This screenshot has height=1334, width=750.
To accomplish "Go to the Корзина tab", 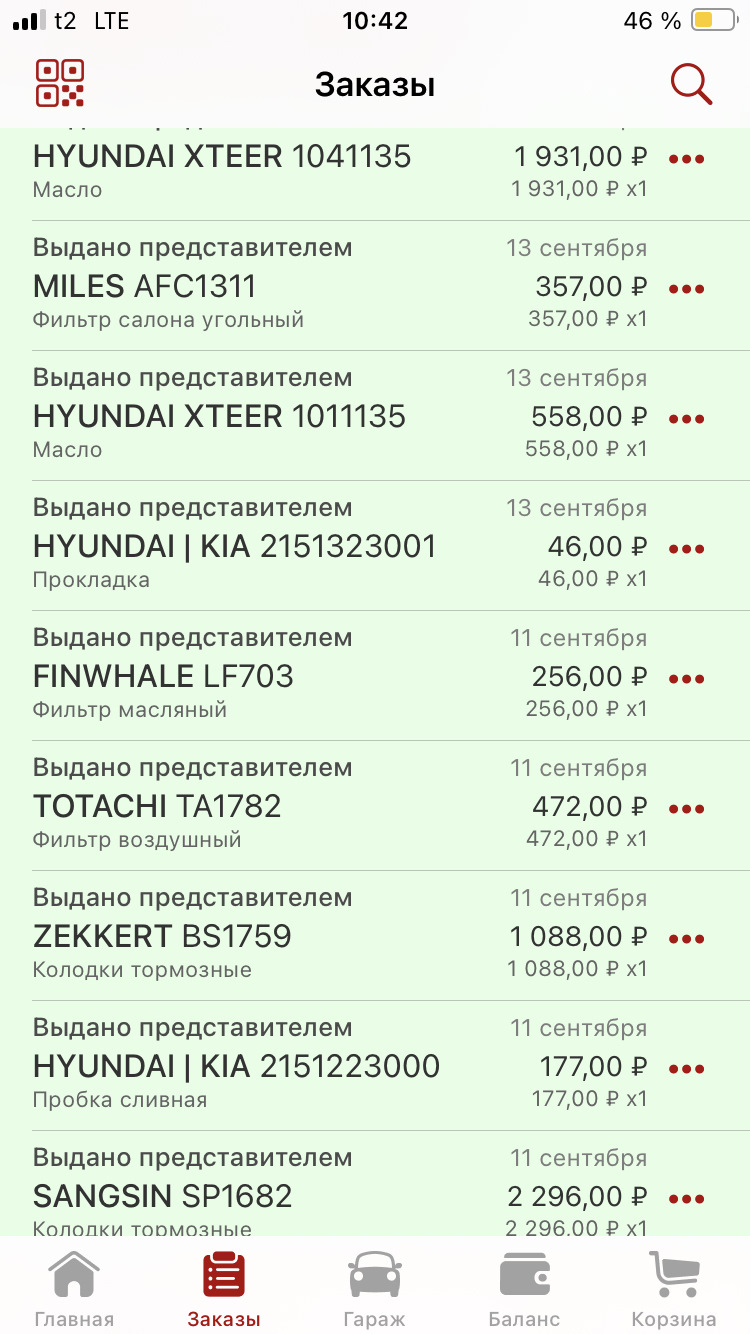I will click(674, 1289).
